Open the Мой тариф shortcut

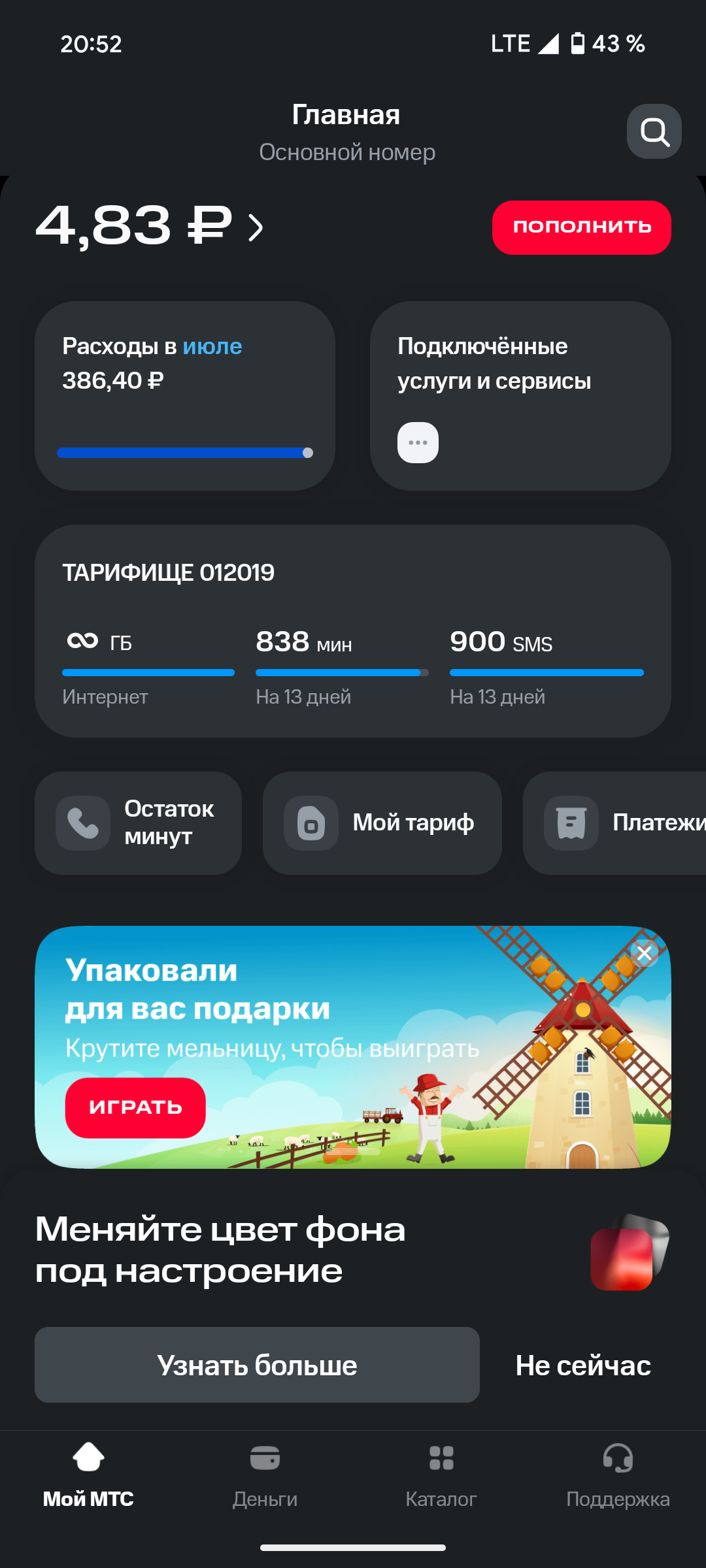pyautogui.click(x=382, y=823)
